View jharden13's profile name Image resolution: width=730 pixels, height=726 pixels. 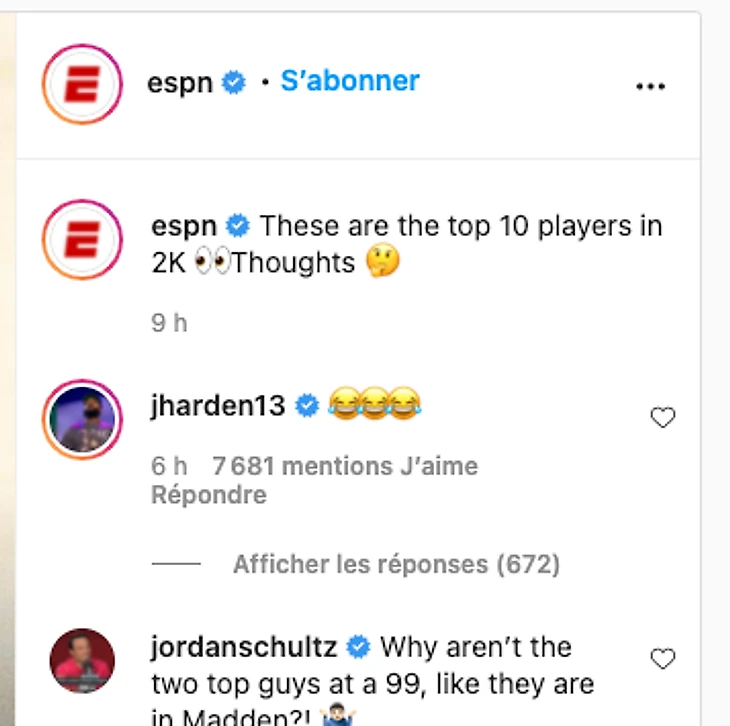[218, 404]
